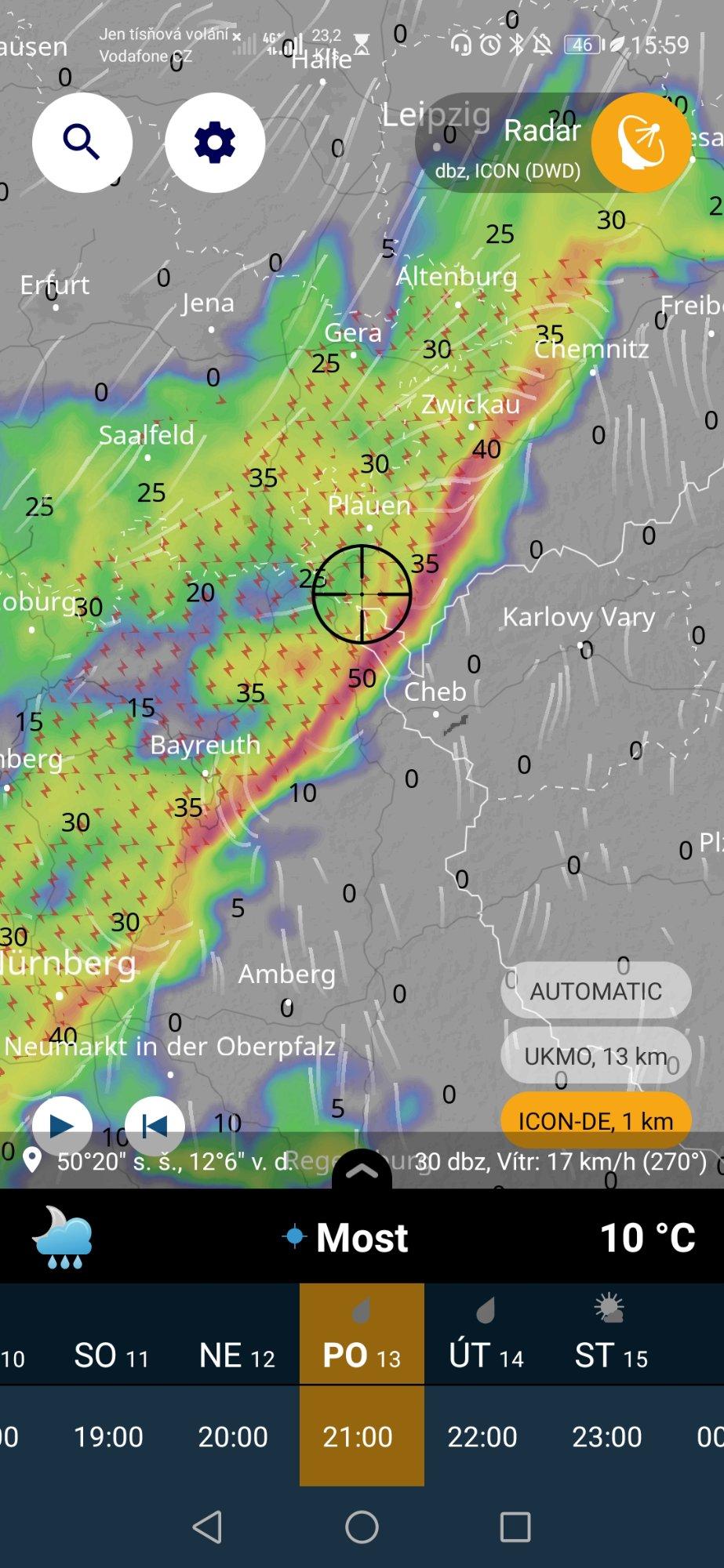Choose the 19:00 time slot
This screenshot has height=1568, width=724.
tap(108, 1436)
